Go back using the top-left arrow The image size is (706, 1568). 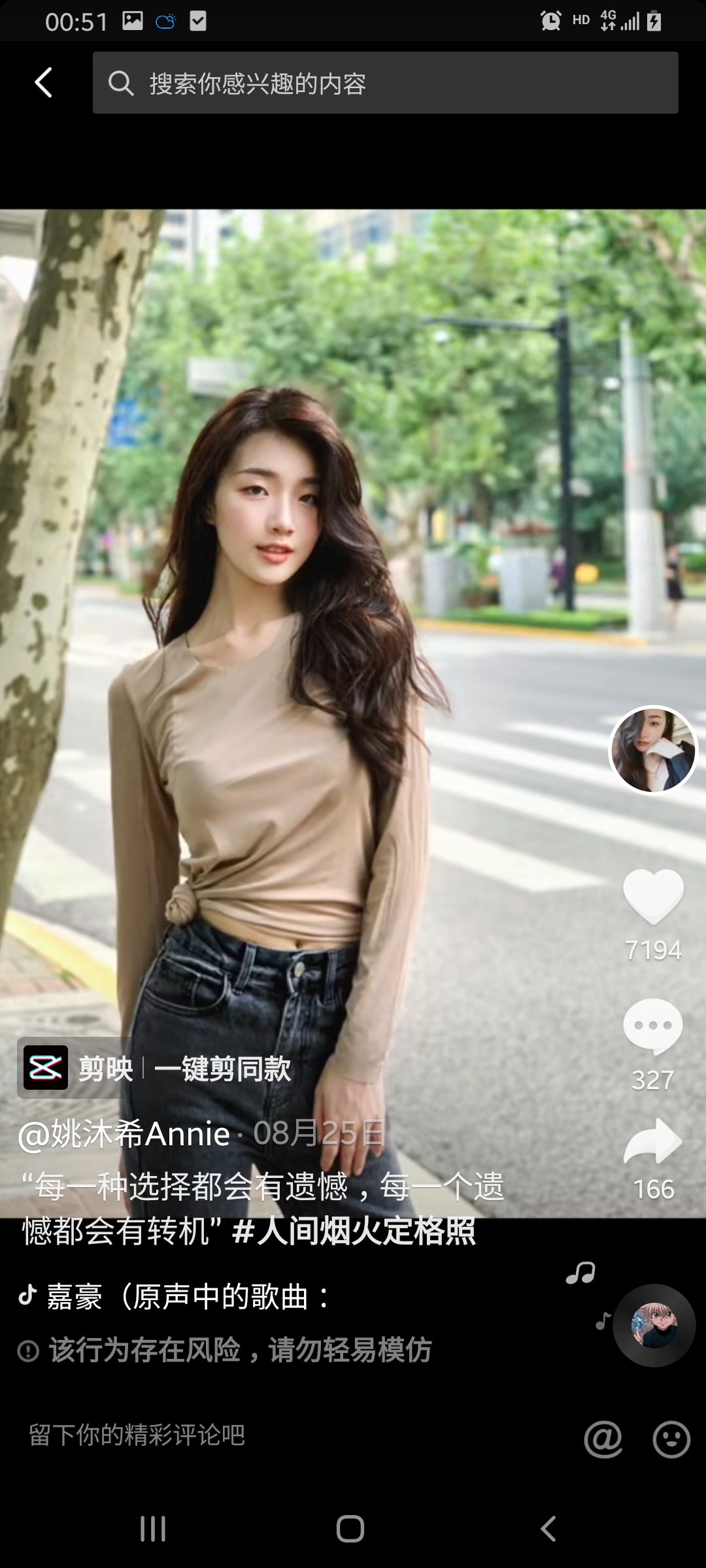point(44,83)
